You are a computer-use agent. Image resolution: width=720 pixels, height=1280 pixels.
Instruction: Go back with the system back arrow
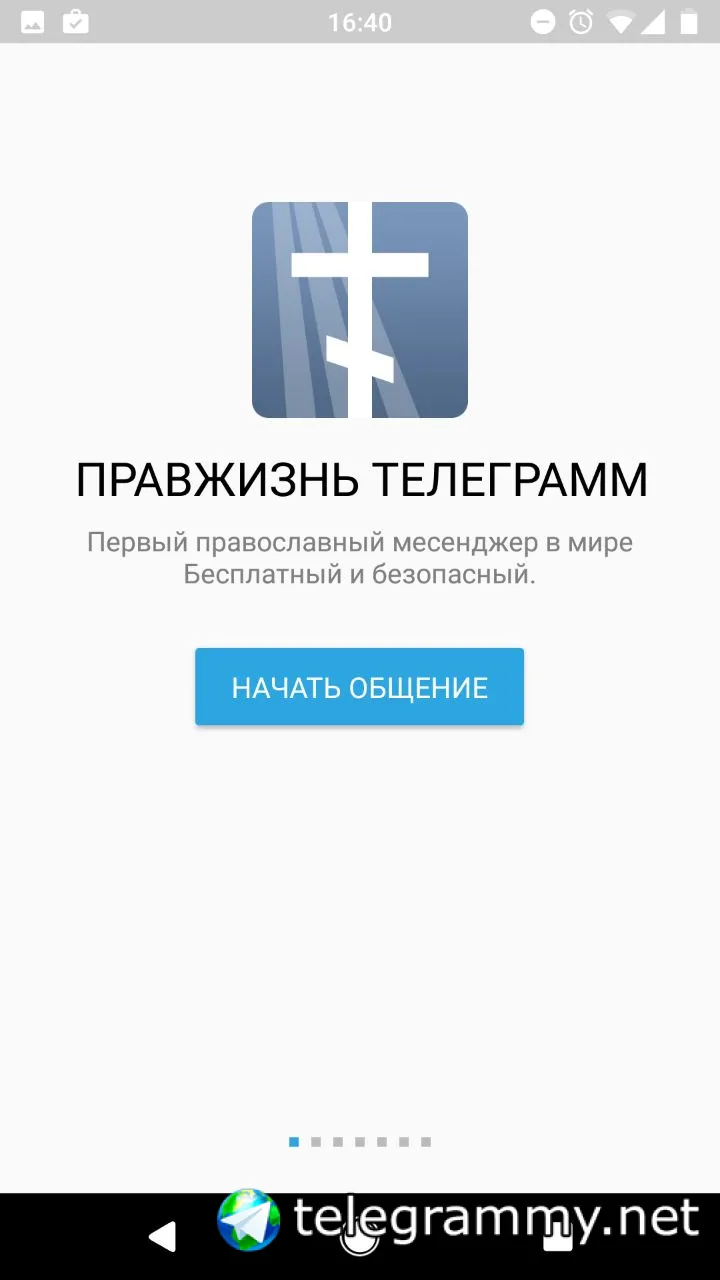163,1236
